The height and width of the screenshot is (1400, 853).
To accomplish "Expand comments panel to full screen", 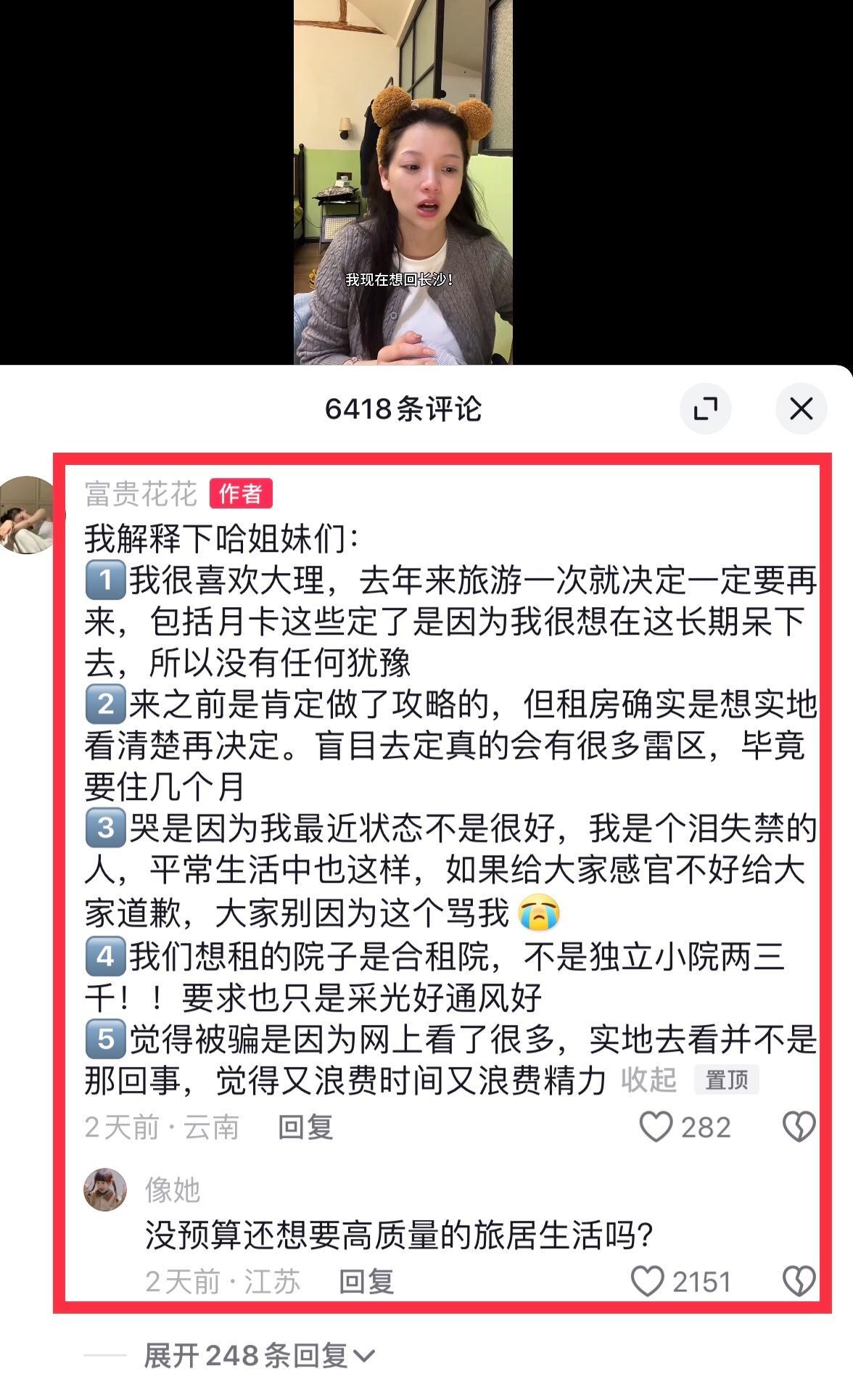I will (705, 409).
